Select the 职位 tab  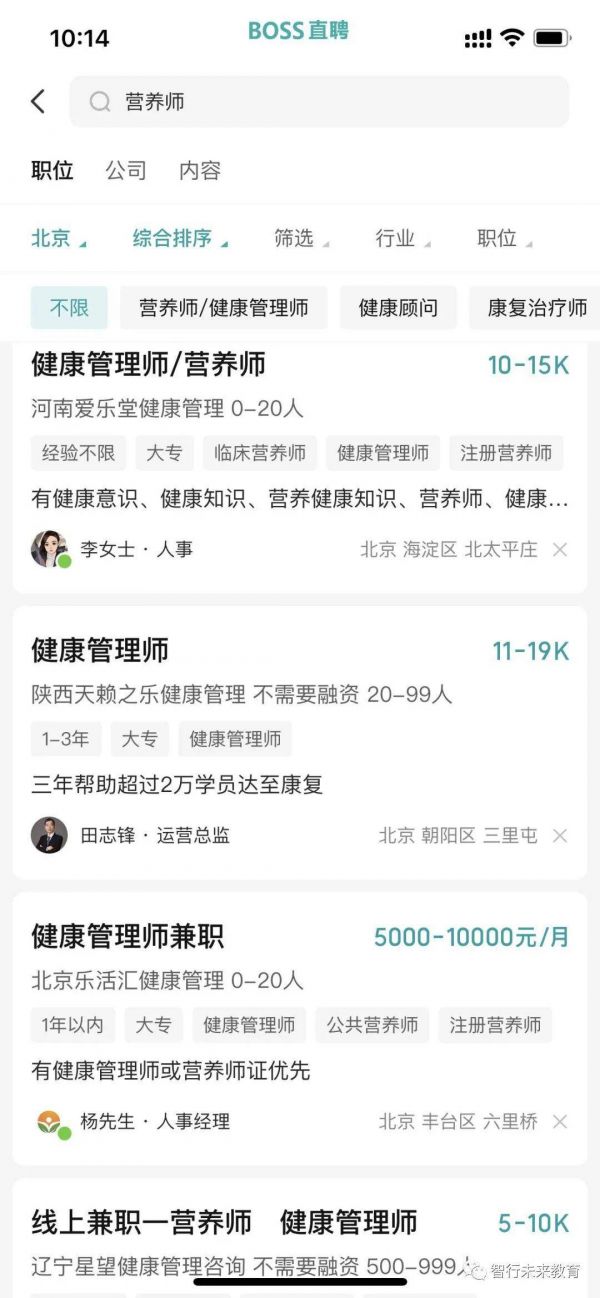pyautogui.click(x=52, y=170)
